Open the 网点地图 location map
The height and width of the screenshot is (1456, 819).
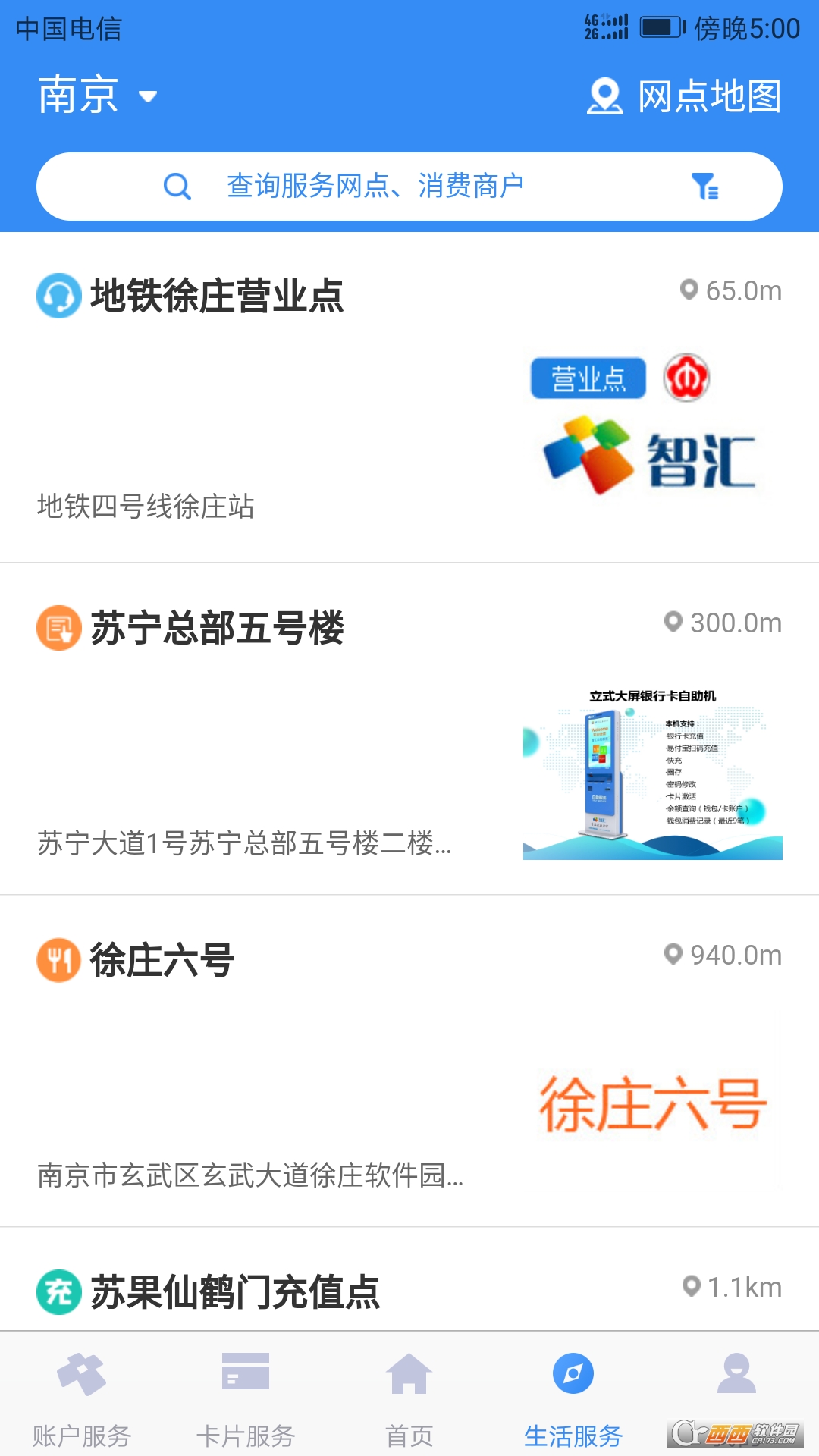[686, 97]
